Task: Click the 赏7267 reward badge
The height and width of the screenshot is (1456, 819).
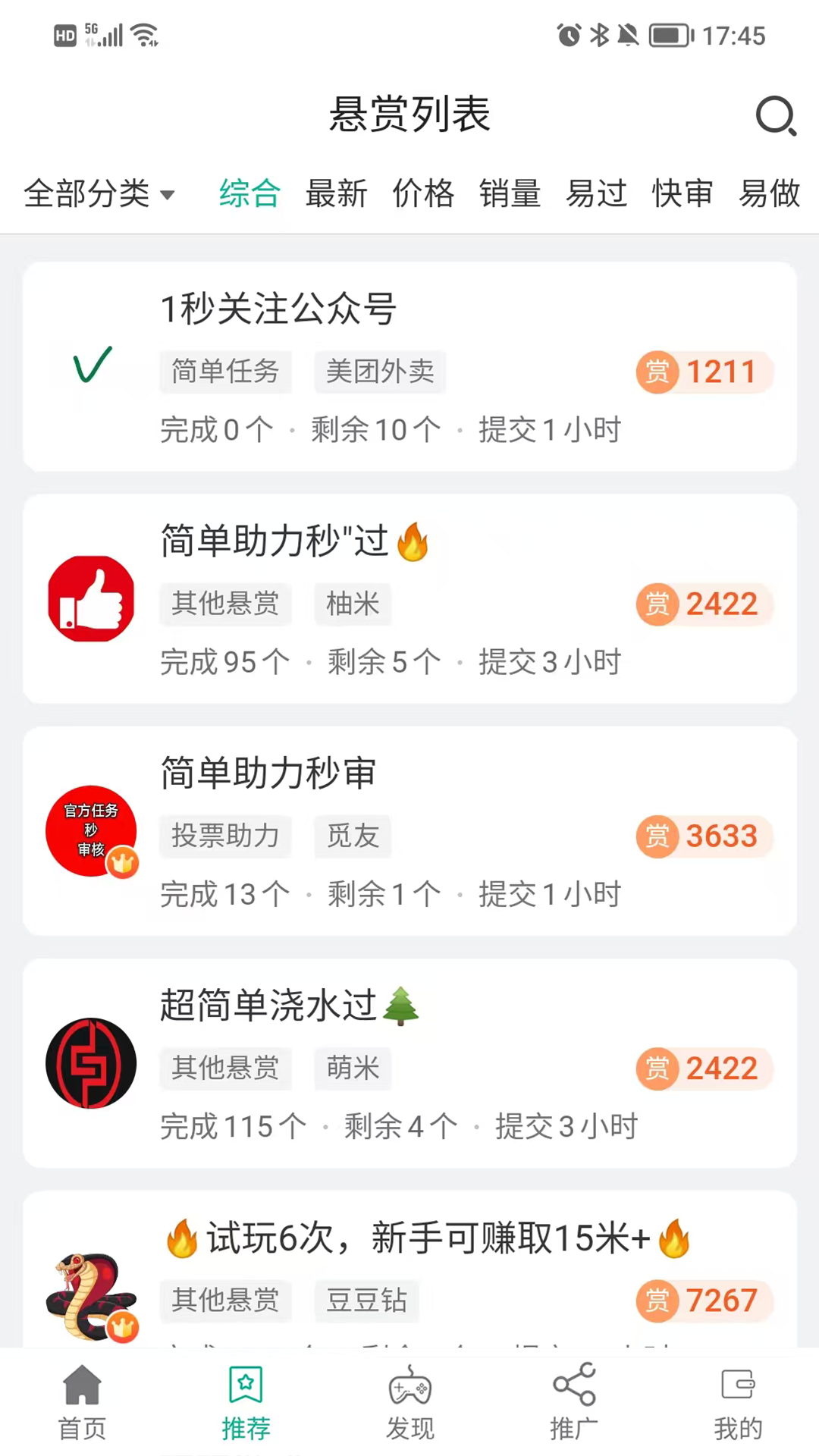Action: pos(702,1300)
